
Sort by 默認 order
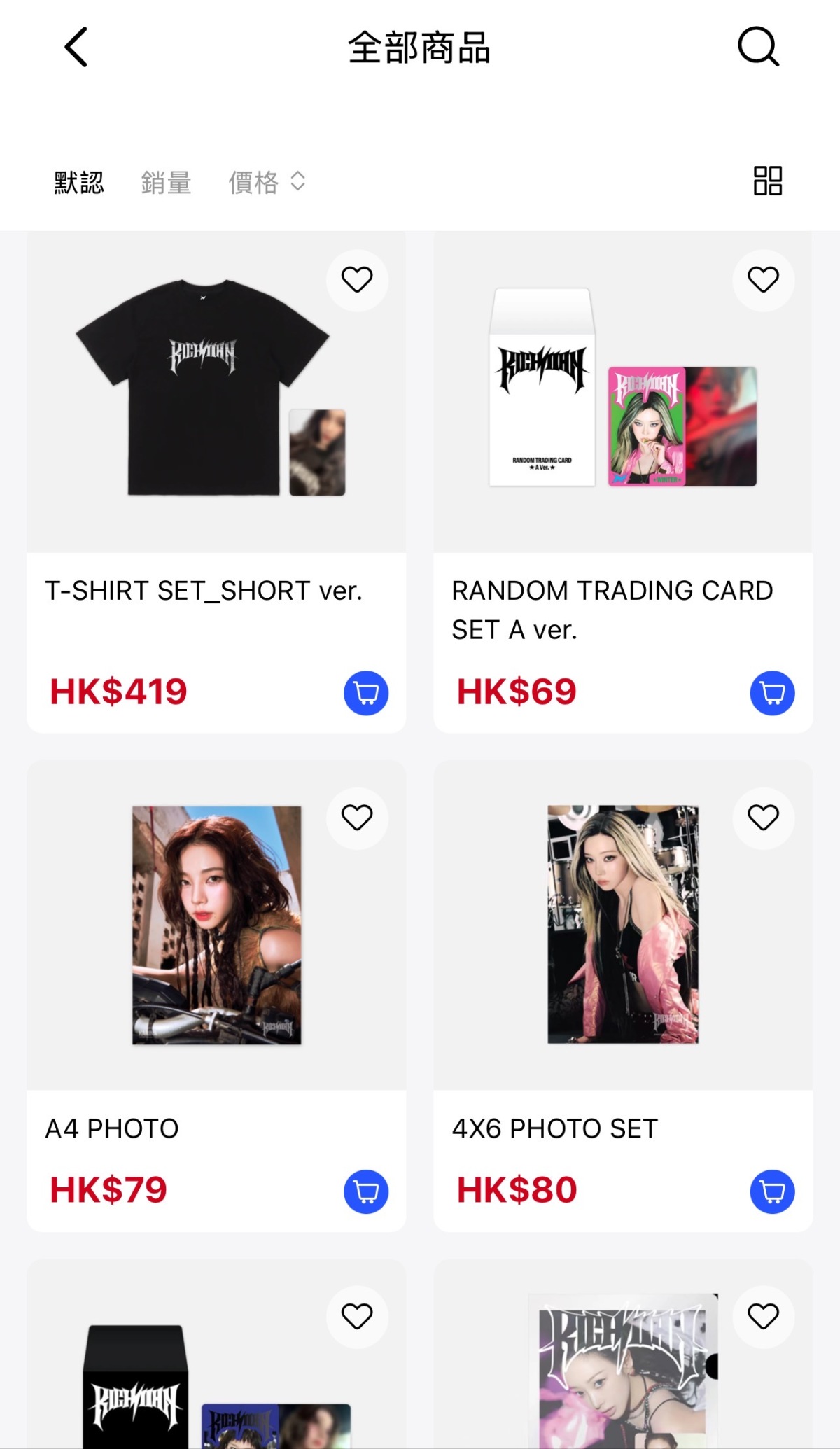79,182
